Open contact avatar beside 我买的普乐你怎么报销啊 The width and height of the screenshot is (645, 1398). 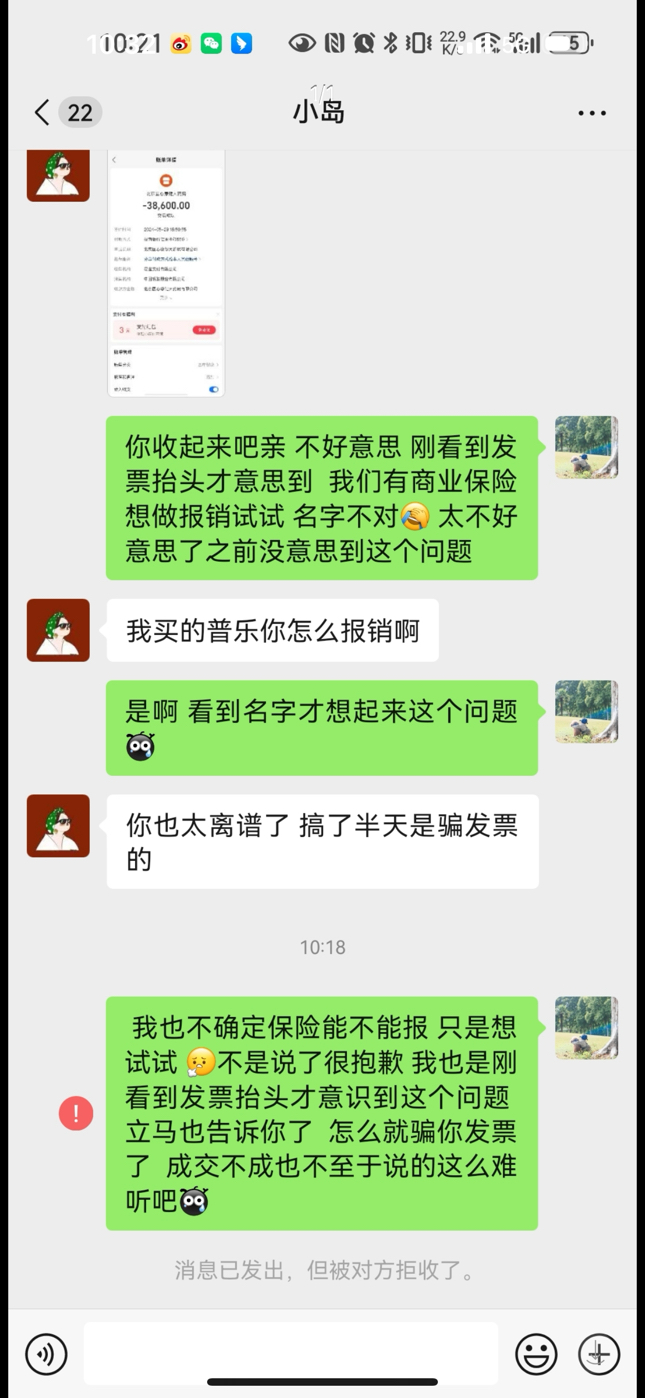58,630
